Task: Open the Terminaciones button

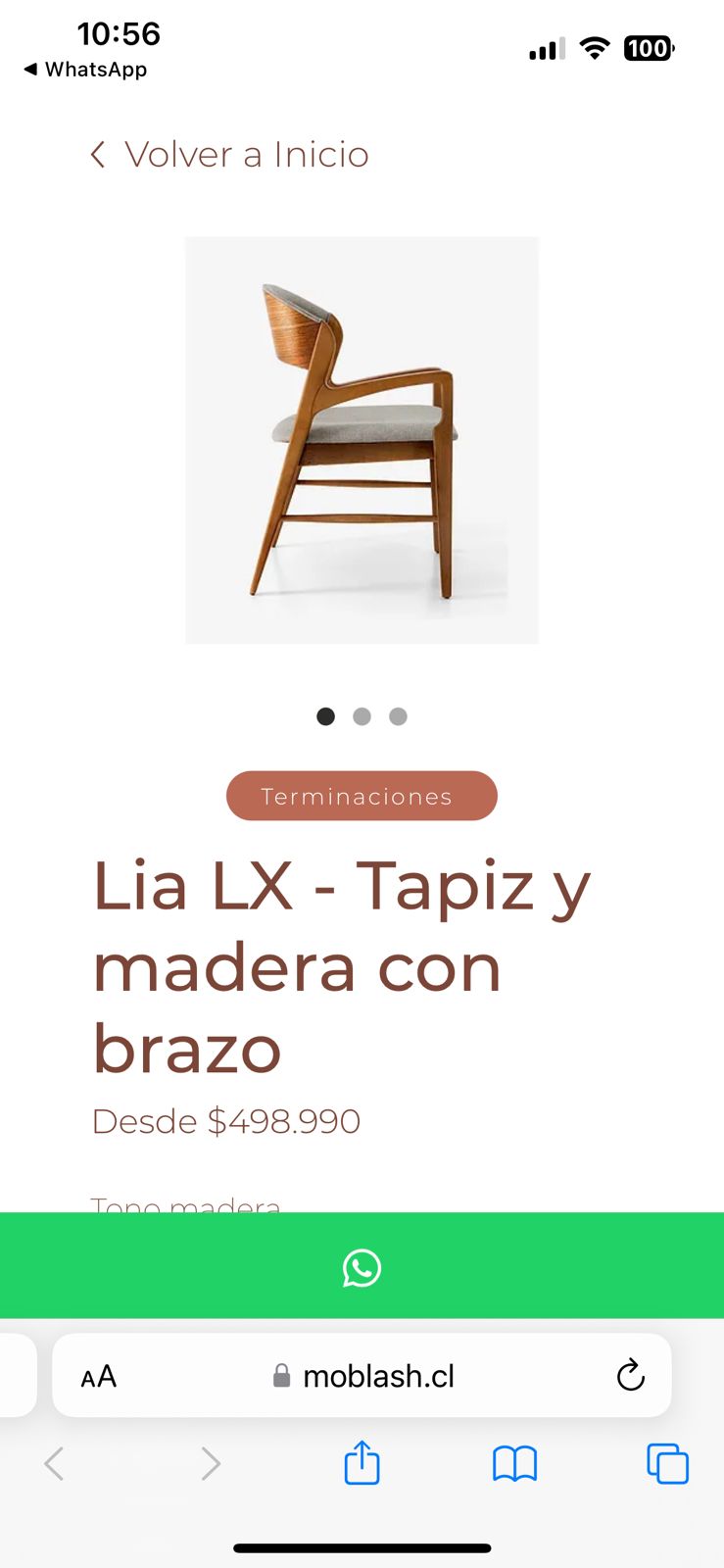Action: (362, 796)
